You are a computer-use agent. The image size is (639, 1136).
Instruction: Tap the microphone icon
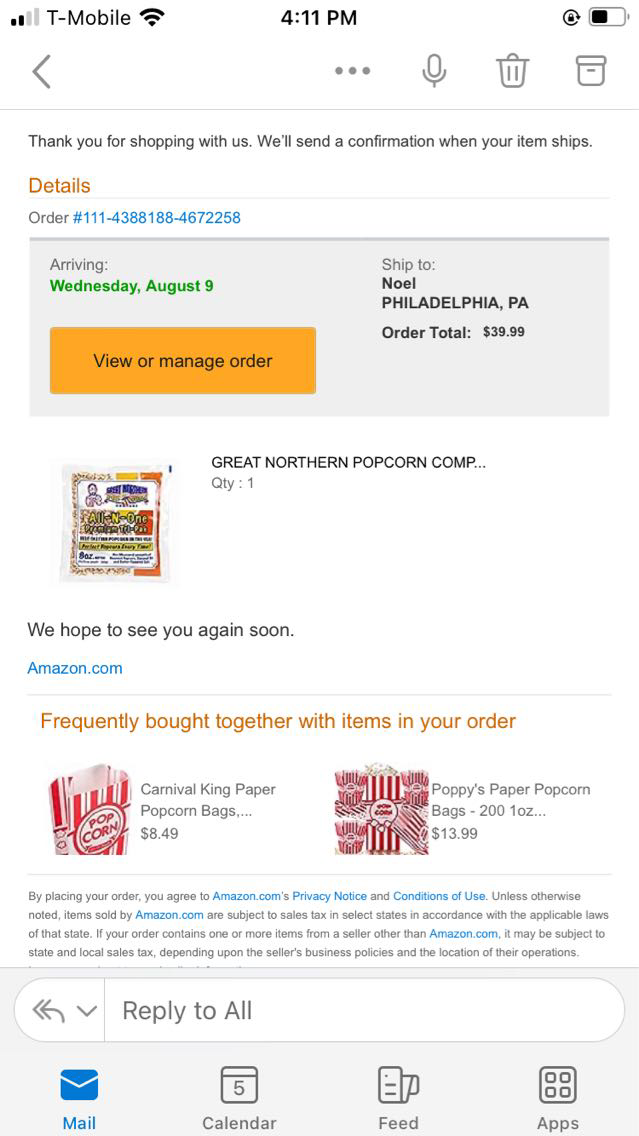(x=433, y=71)
